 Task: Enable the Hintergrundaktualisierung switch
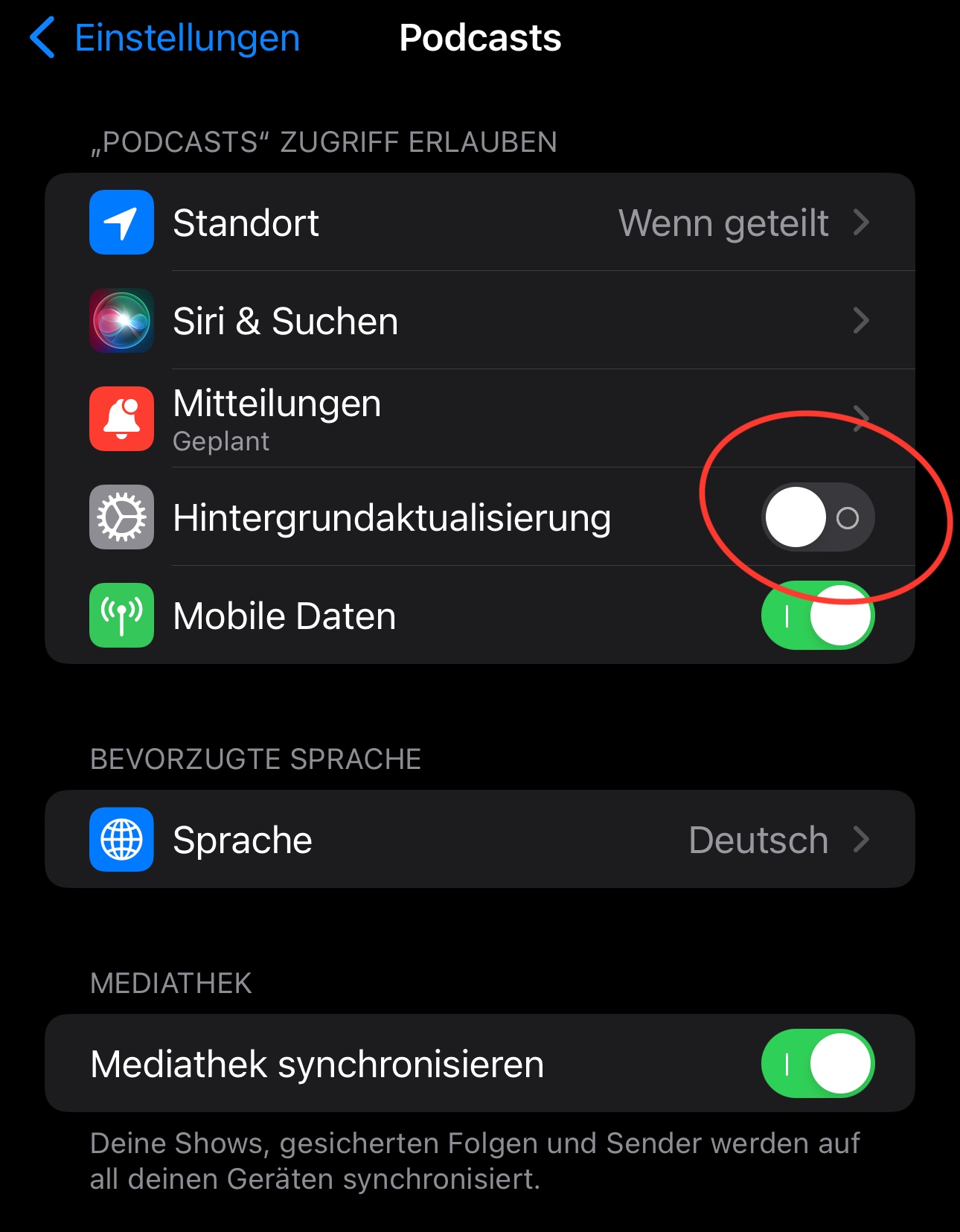817,517
